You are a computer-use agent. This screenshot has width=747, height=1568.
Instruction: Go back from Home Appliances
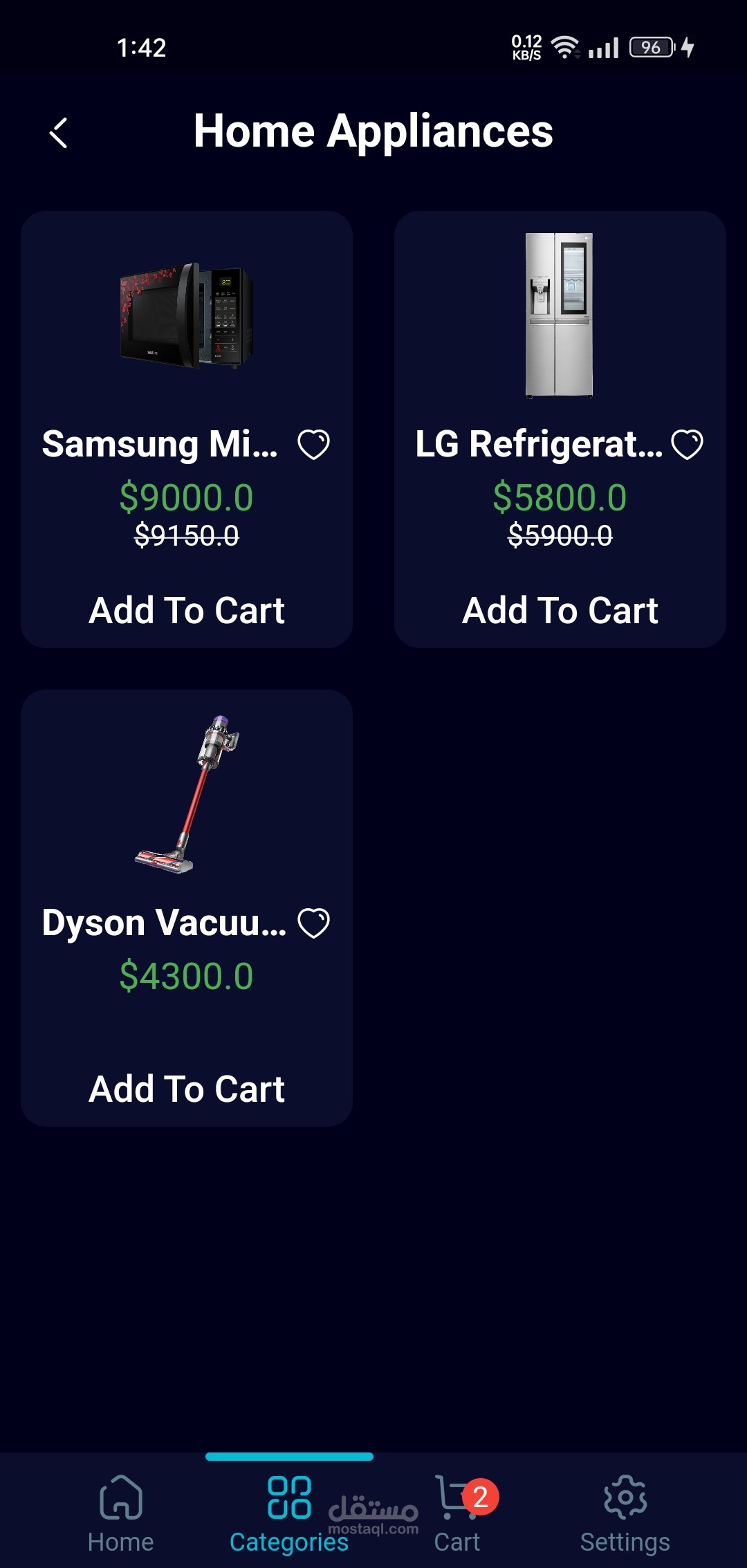(x=59, y=132)
